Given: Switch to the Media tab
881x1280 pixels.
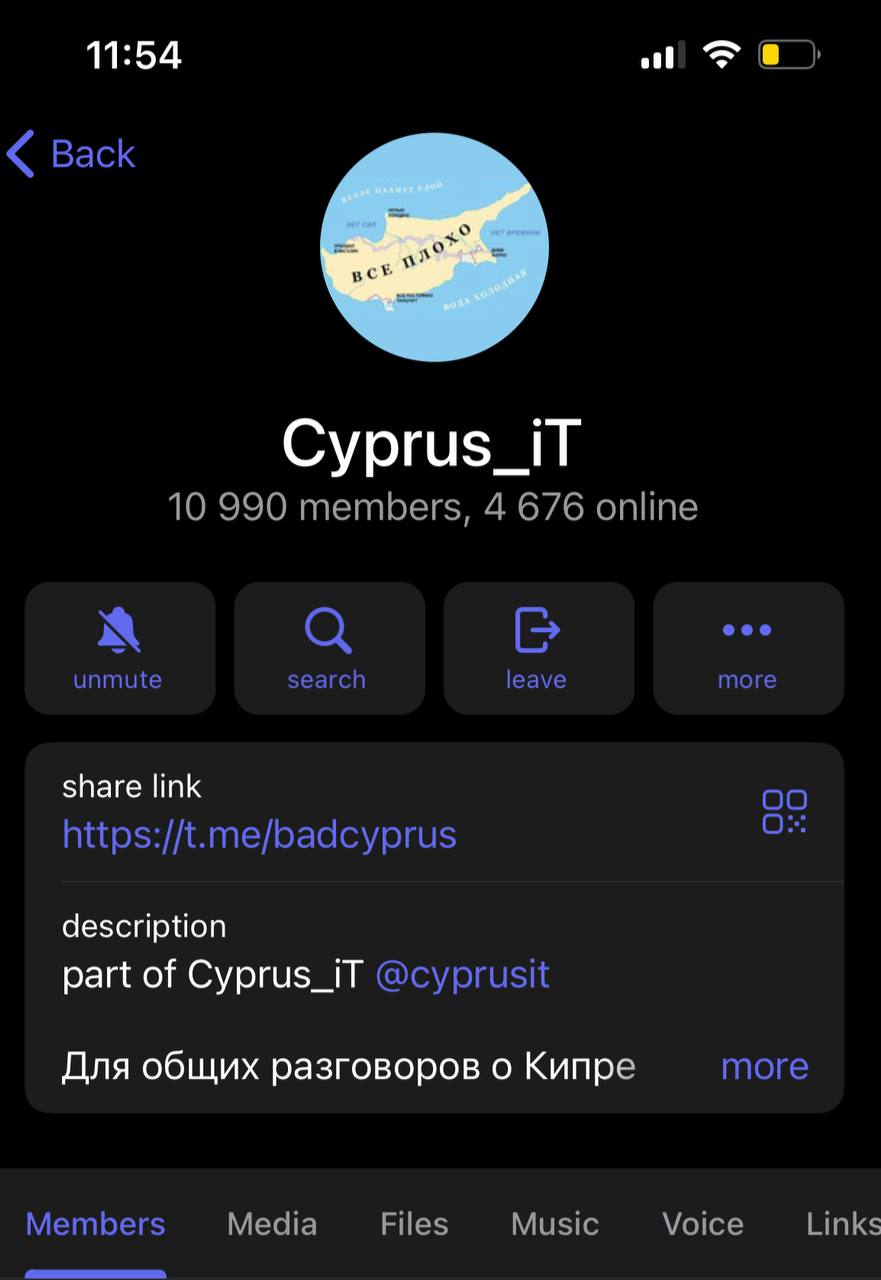Looking at the screenshot, I should 272,1224.
